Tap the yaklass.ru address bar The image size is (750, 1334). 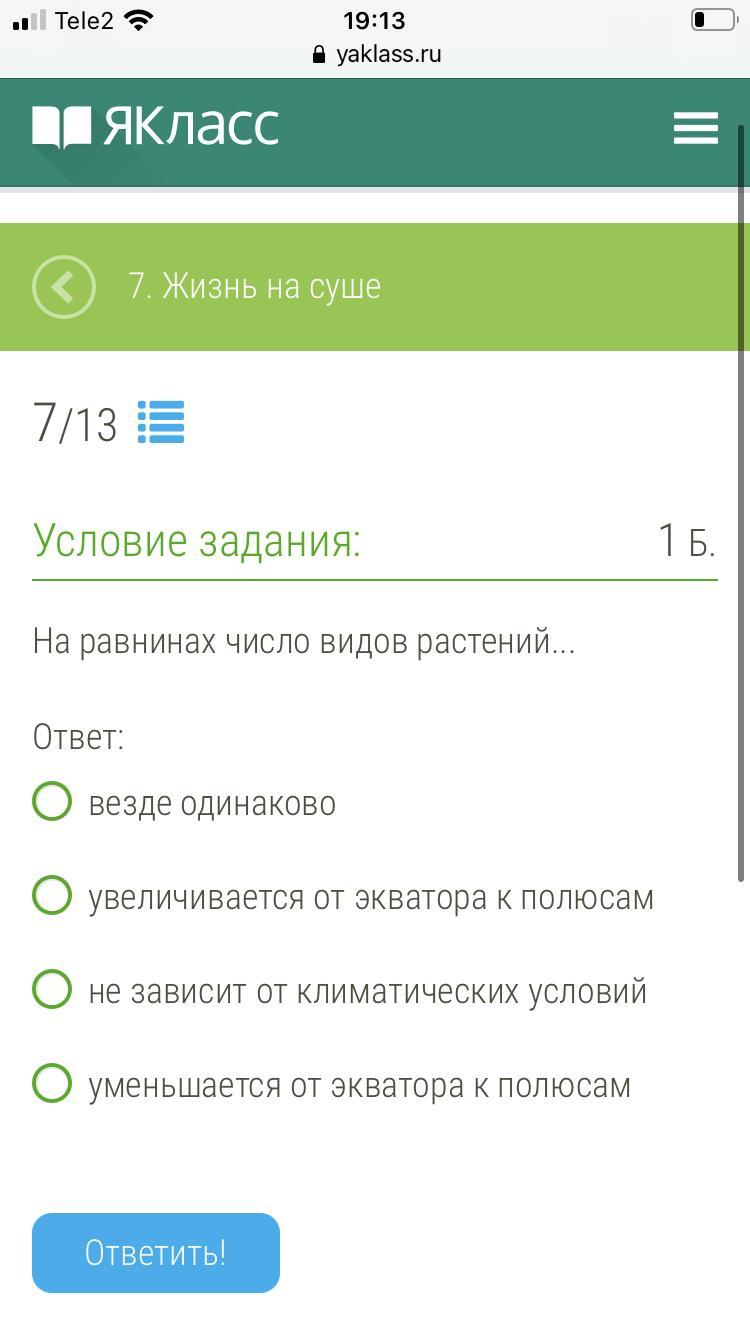[376, 54]
